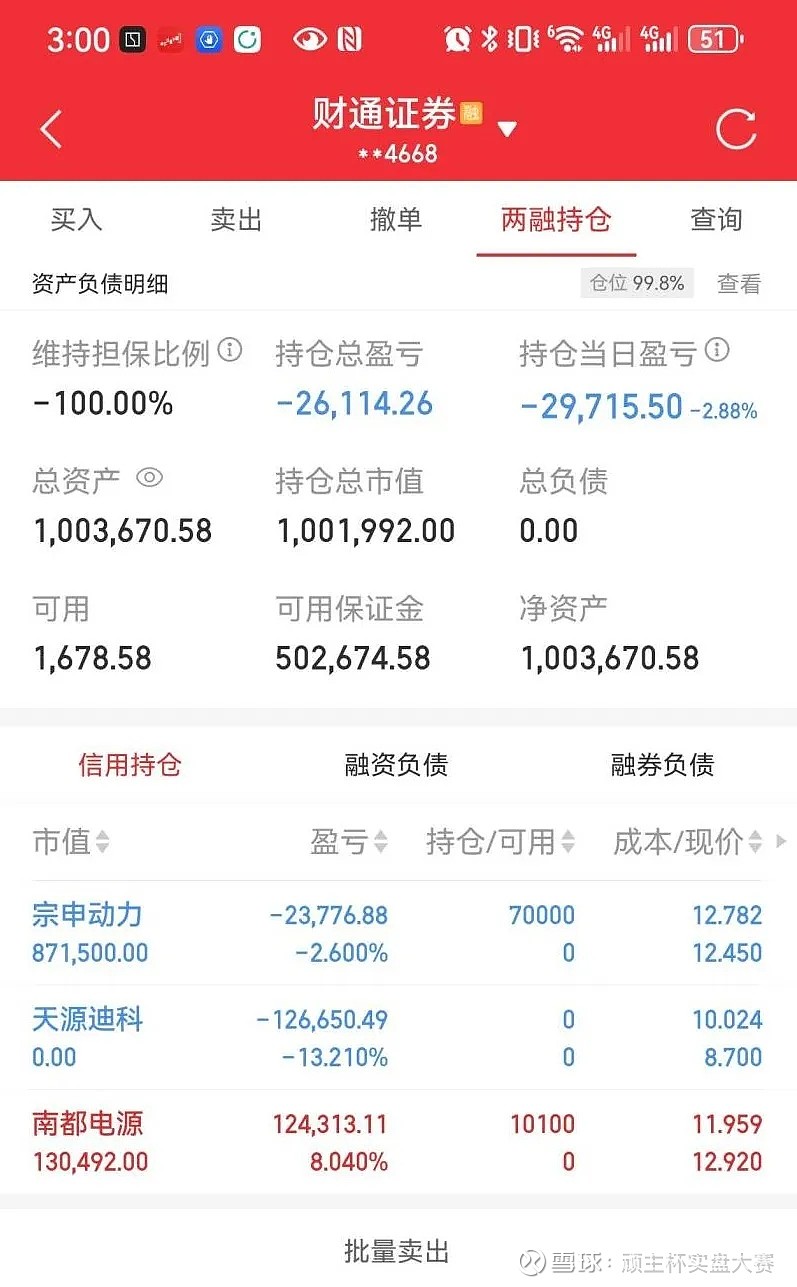Open the 宗申动力 holding row
Screen dimensions: 797x1287
(x=397, y=933)
